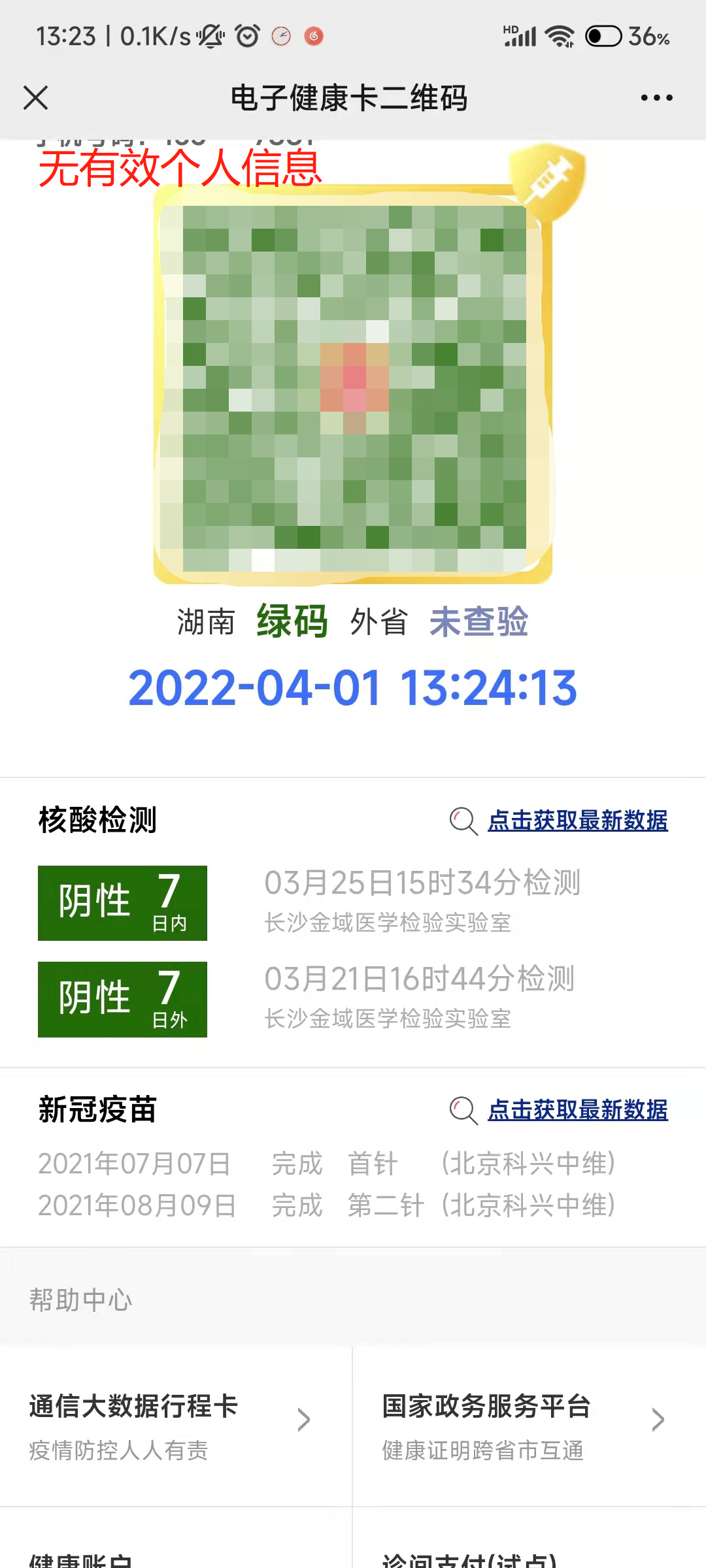Tap 点击获取最新数据 link beside 核酸检测

point(577,821)
